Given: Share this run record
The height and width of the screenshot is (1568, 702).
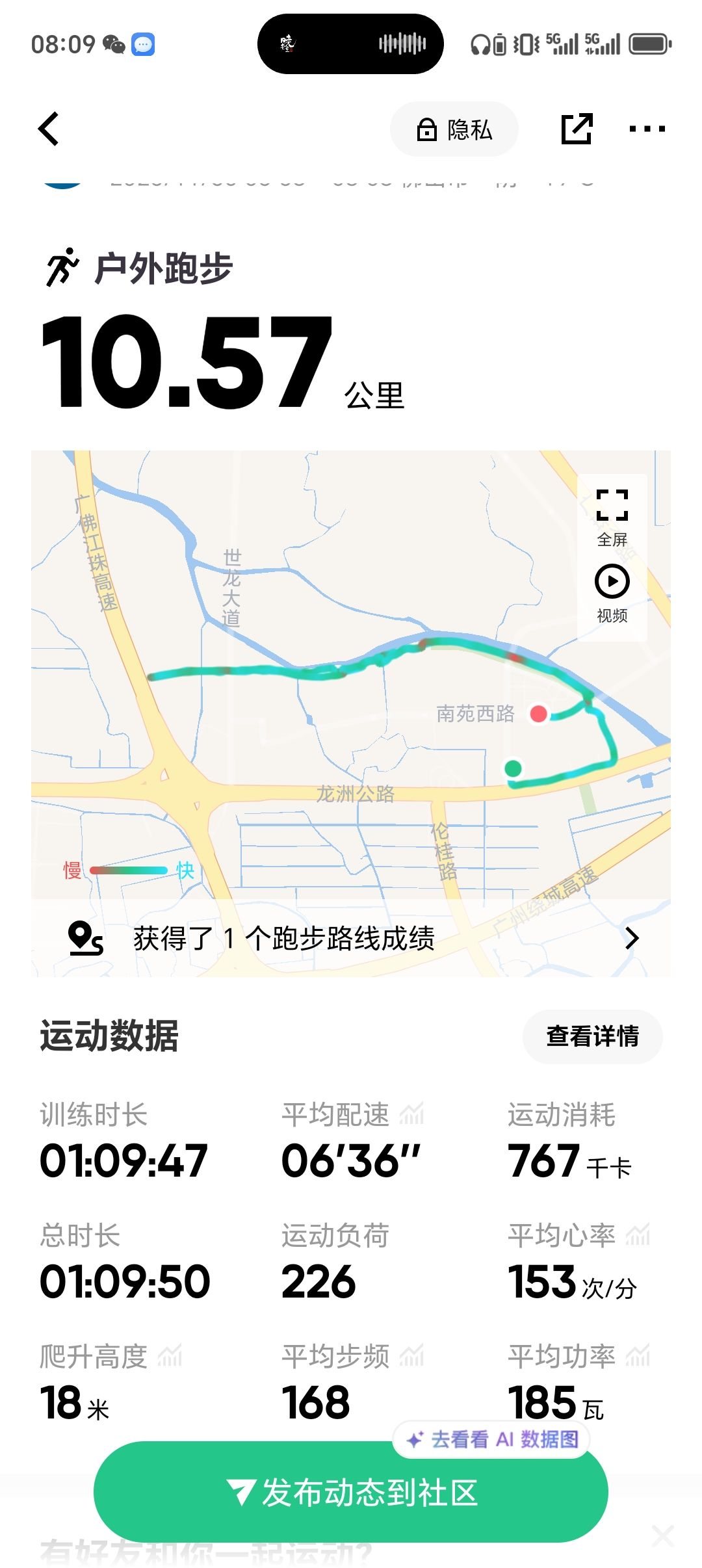Looking at the screenshot, I should (x=577, y=129).
